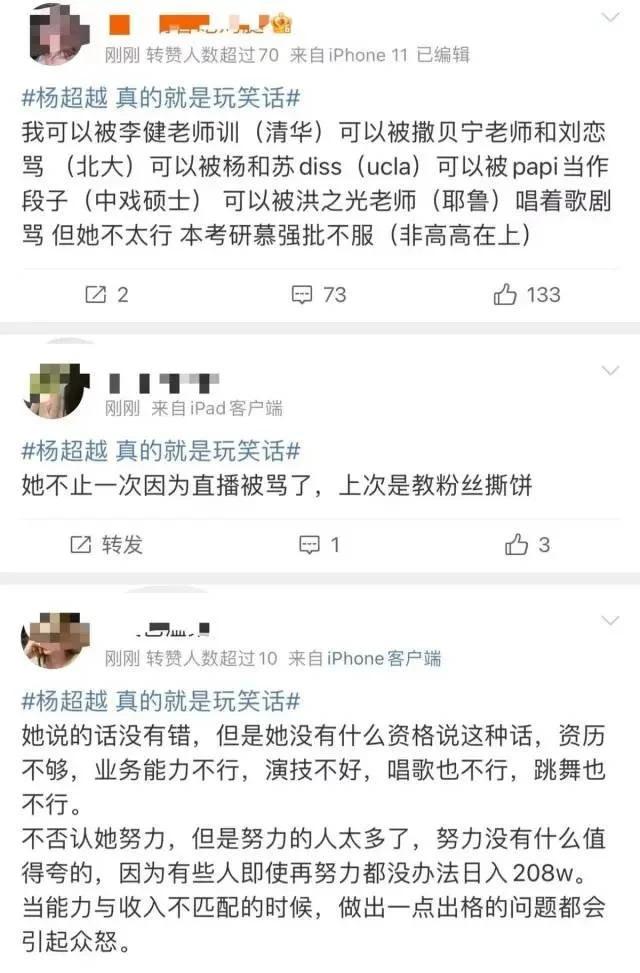The height and width of the screenshot is (973, 640).
Task: Like the post with 133 likes
Action: tap(527, 295)
